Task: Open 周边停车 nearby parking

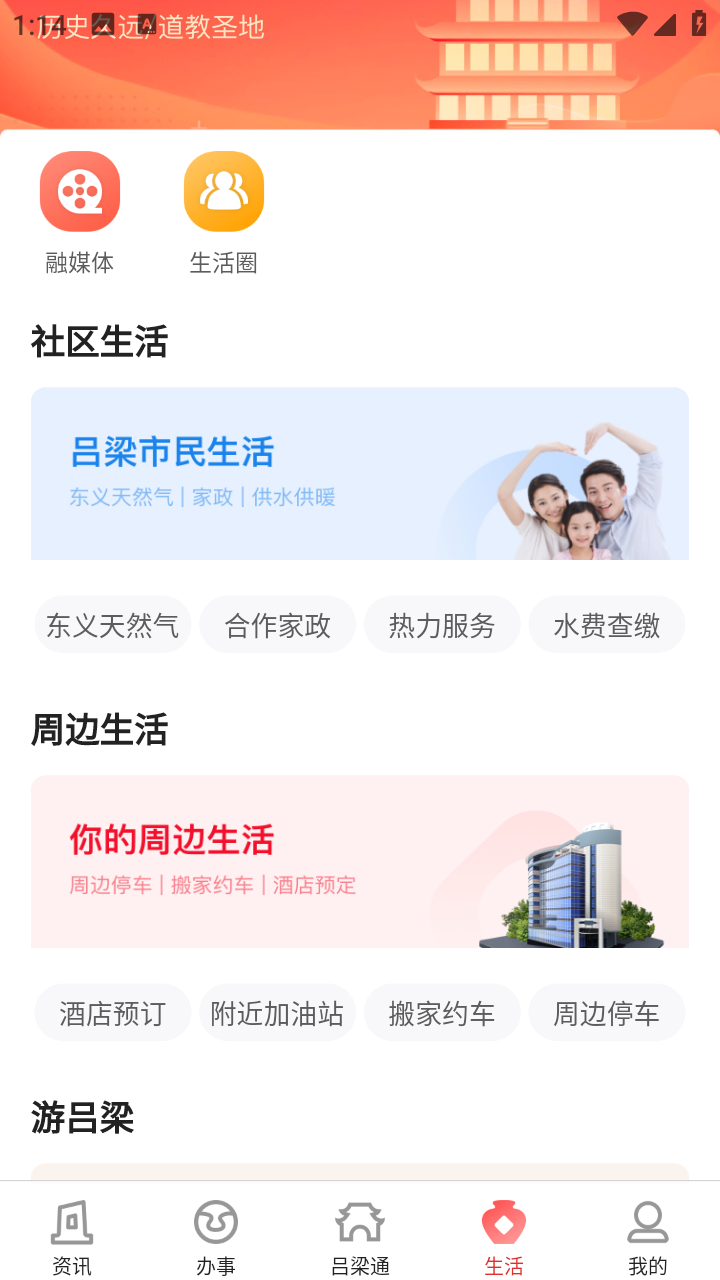Action: (607, 1013)
